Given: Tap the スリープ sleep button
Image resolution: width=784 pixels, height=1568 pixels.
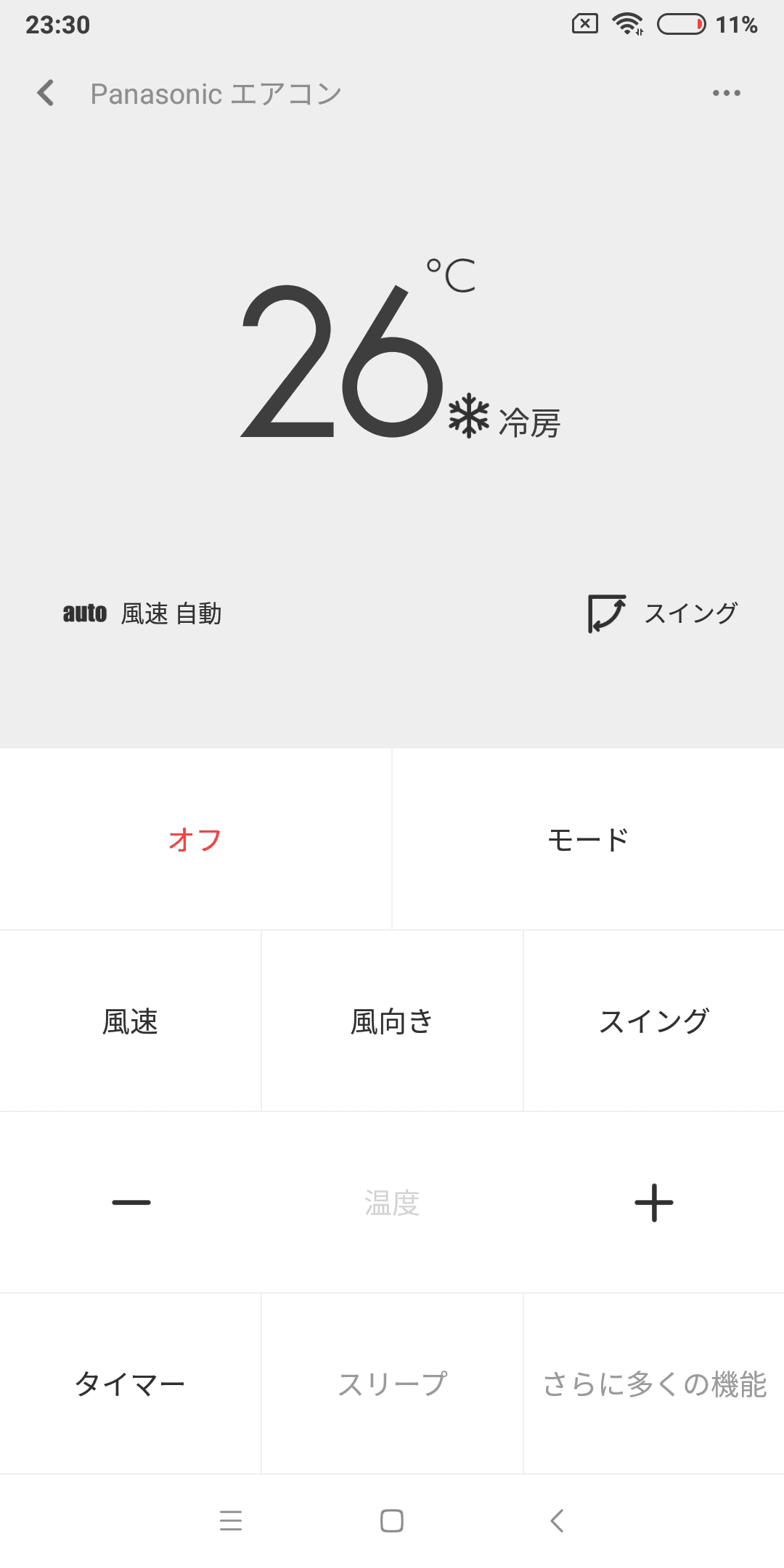Looking at the screenshot, I should 392,1384.
